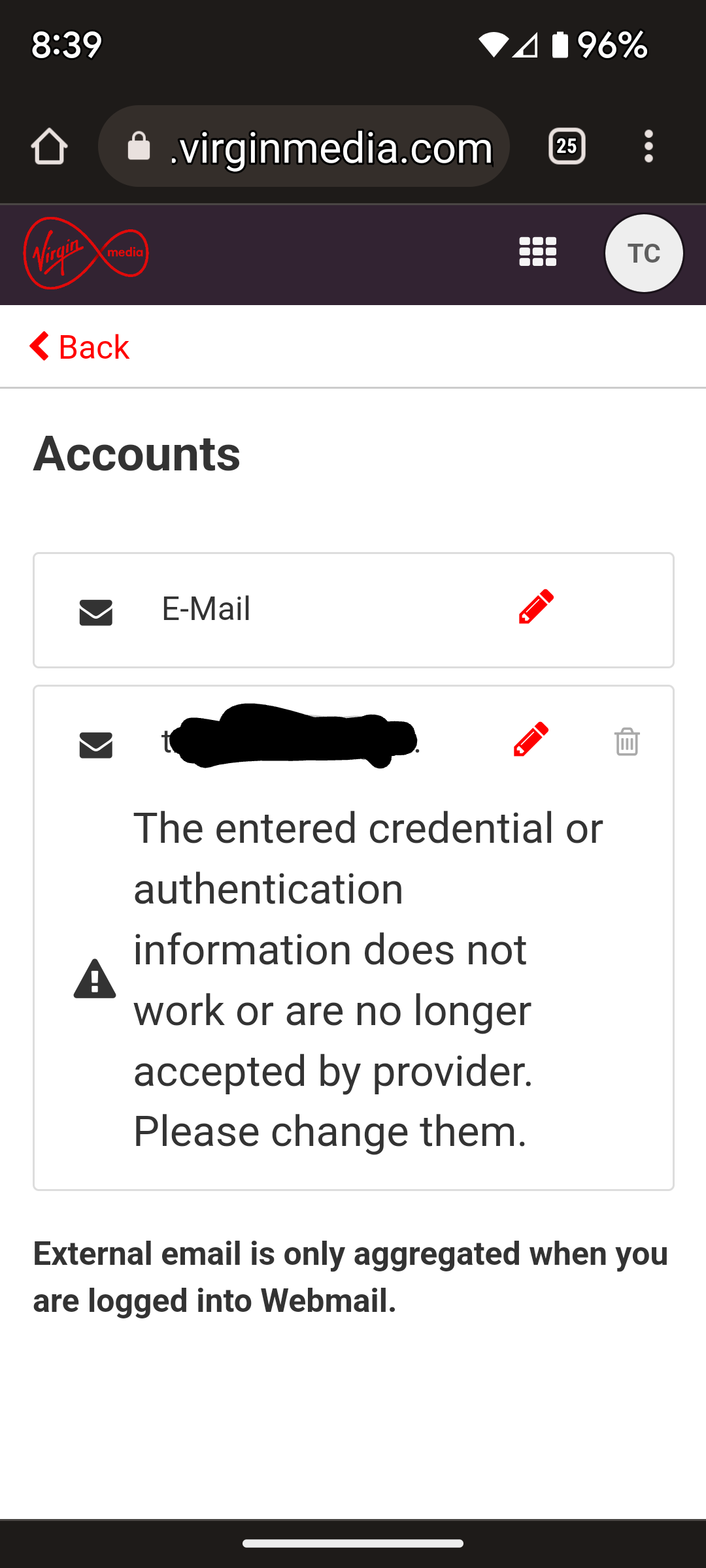
Task: Go Back from Accounts
Action: pyautogui.click(x=80, y=347)
